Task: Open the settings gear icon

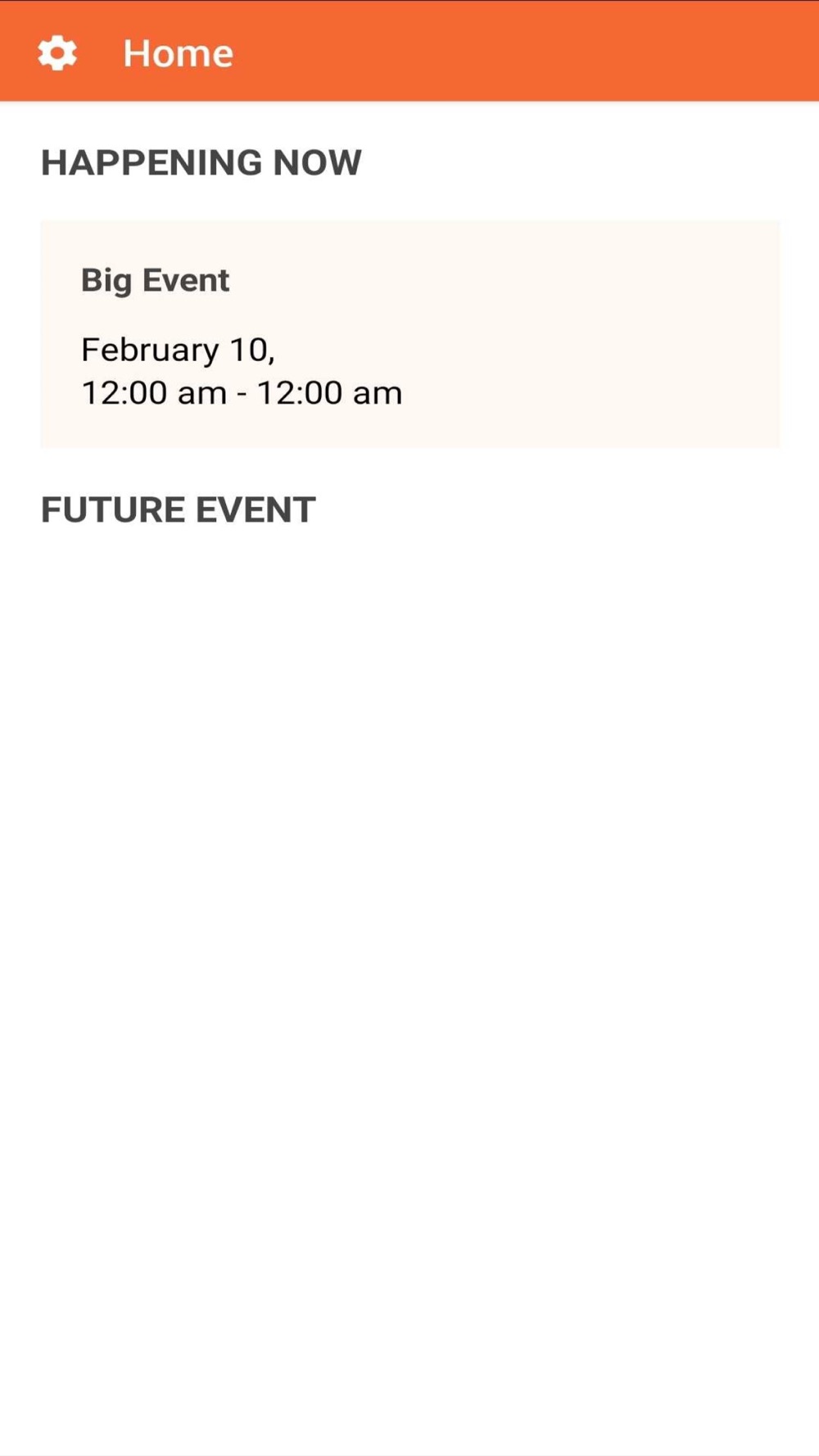Action: (57, 53)
